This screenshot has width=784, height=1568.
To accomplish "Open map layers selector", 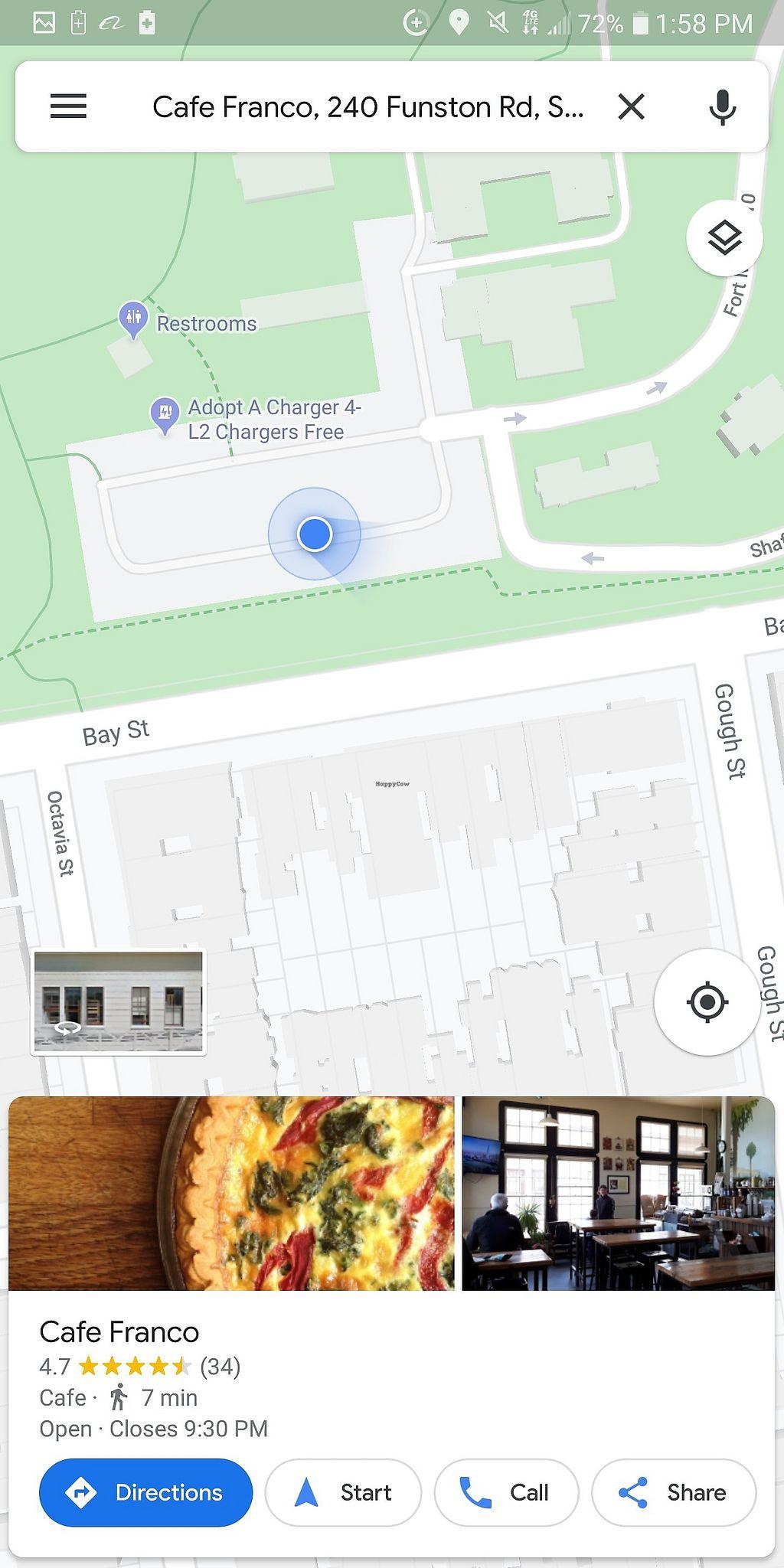I will pos(724,238).
